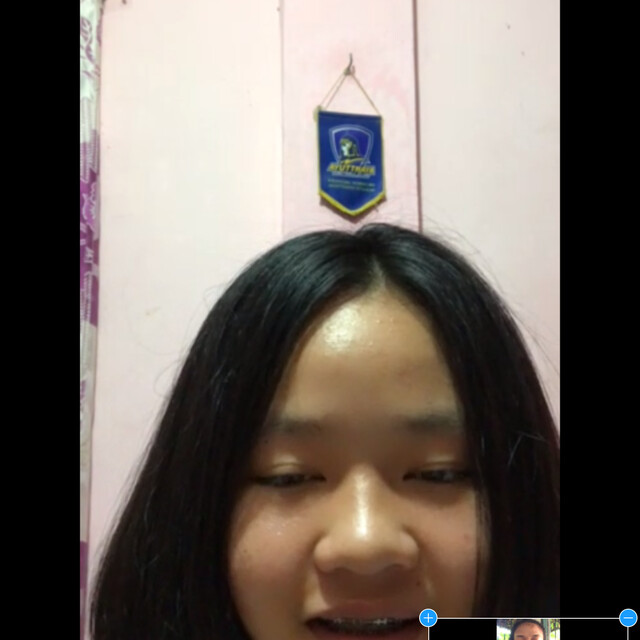Image resolution: width=640 pixels, height=640 pixels.
Task: Tap the blue minus button on self-view
Action: click(x=628, y=618)
